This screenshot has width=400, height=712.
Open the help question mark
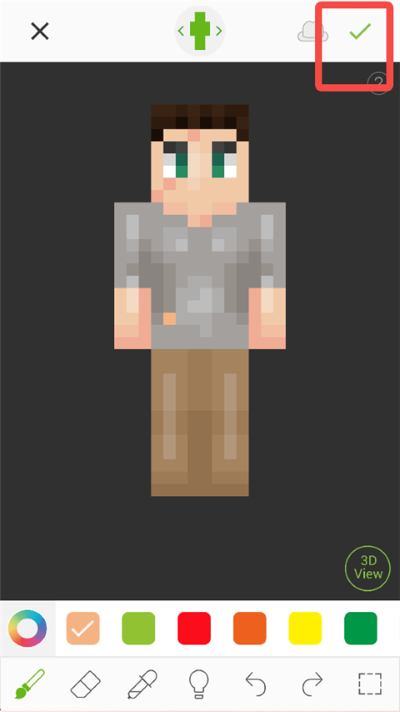pyautogui.click(x=378, y=84)
